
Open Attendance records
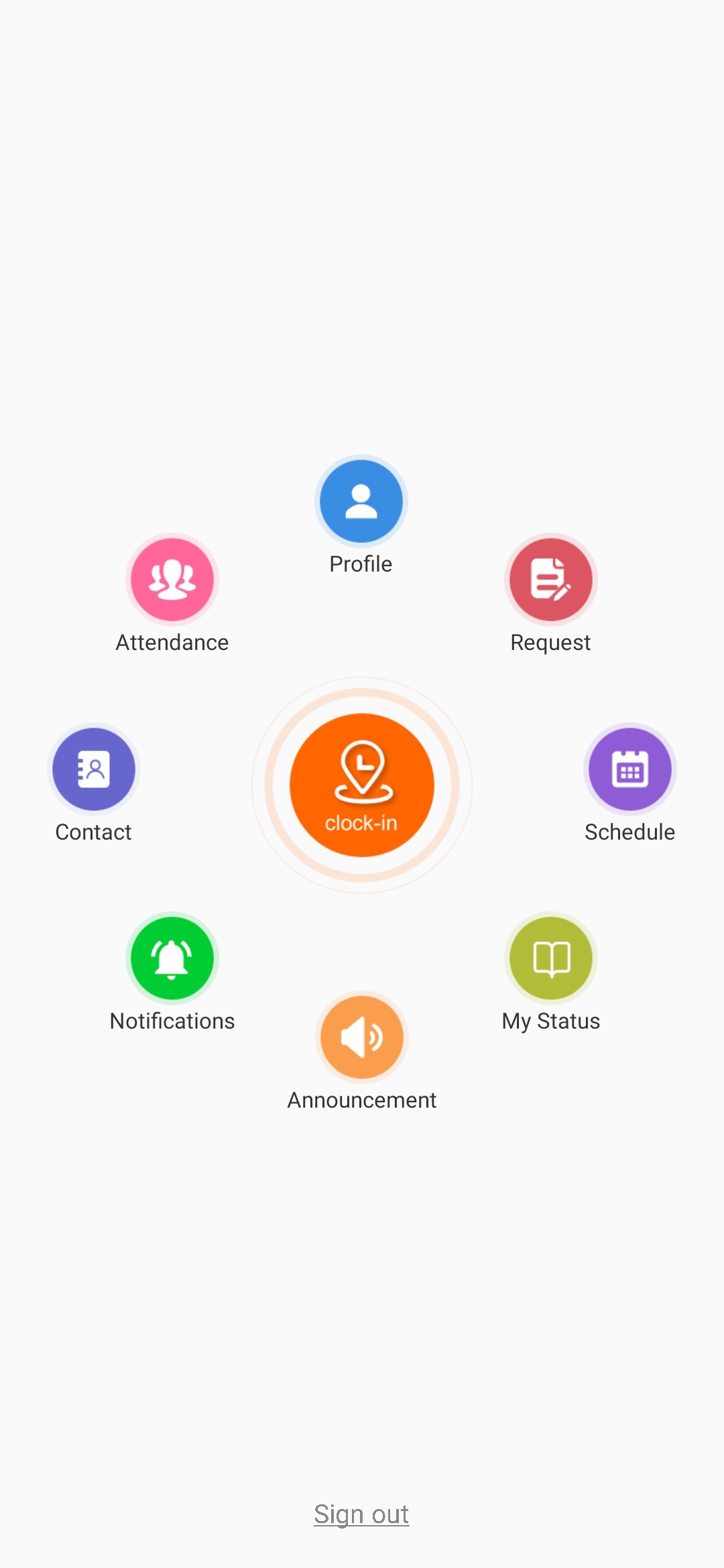pos(172,580)
